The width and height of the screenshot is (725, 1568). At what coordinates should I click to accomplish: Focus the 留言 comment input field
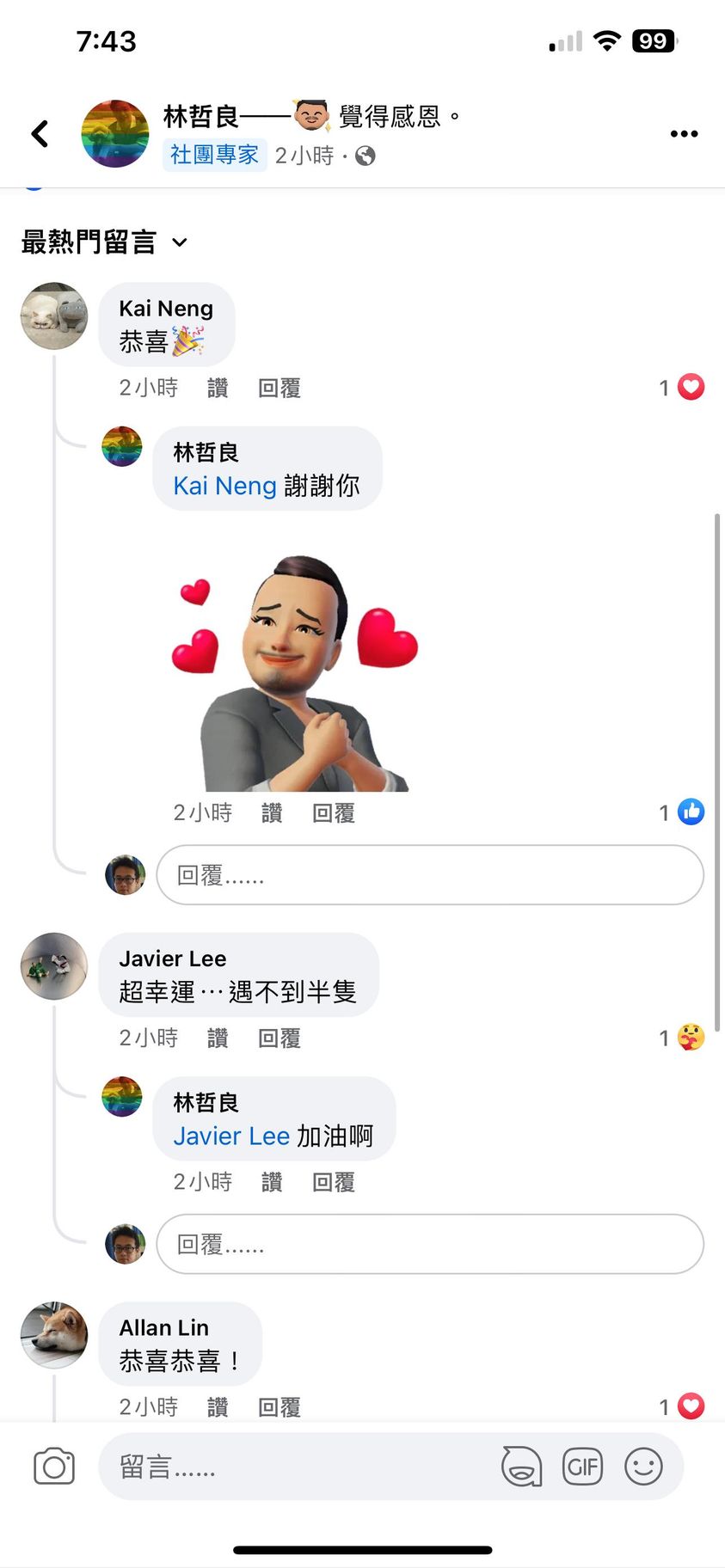coord(292,1467)
